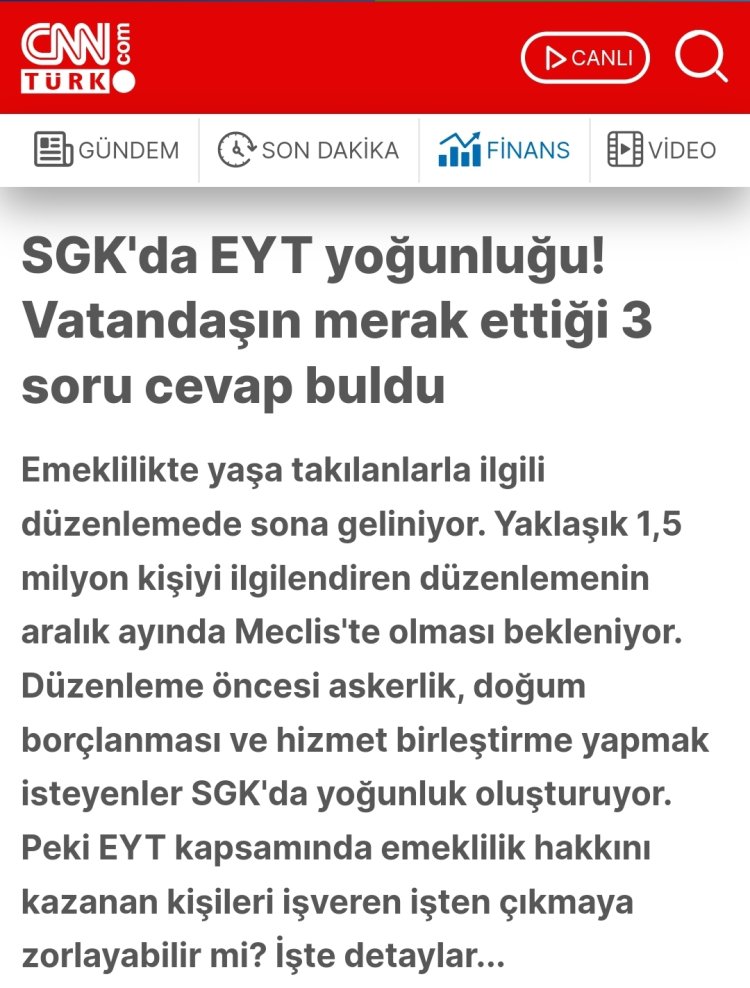Watch the CANLI live broadcast
The image size is (750, 988).
585,58
